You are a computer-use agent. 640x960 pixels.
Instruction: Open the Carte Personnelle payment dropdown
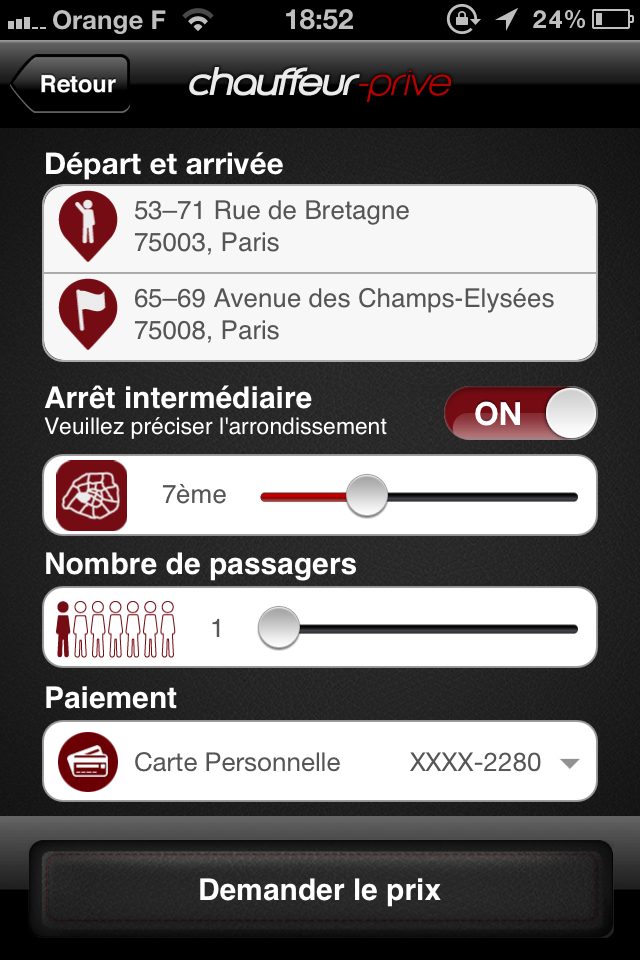320,763
